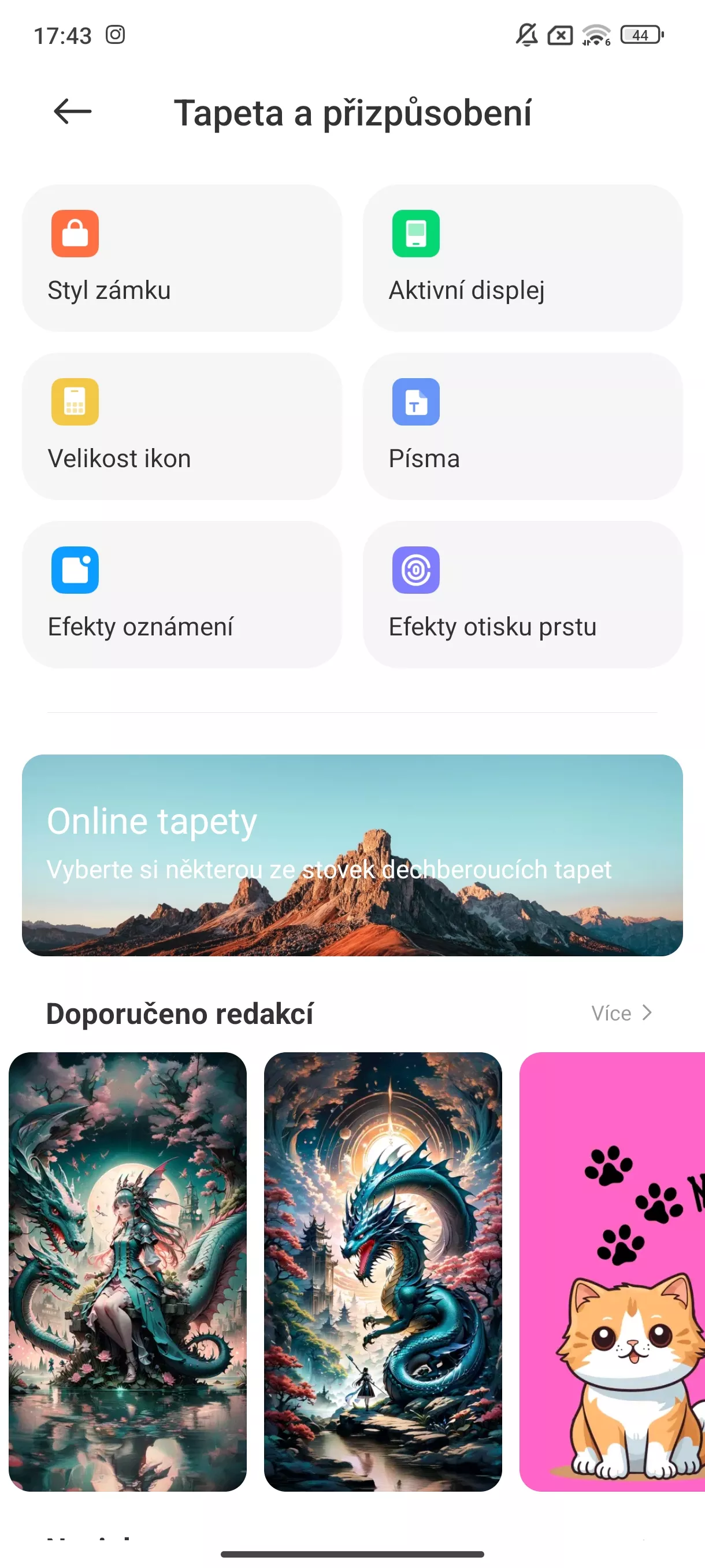Open Efekty otisku prstu
Image resolution: width=705 pixels, height=1568 pixels.
click(x=522, y=594)
